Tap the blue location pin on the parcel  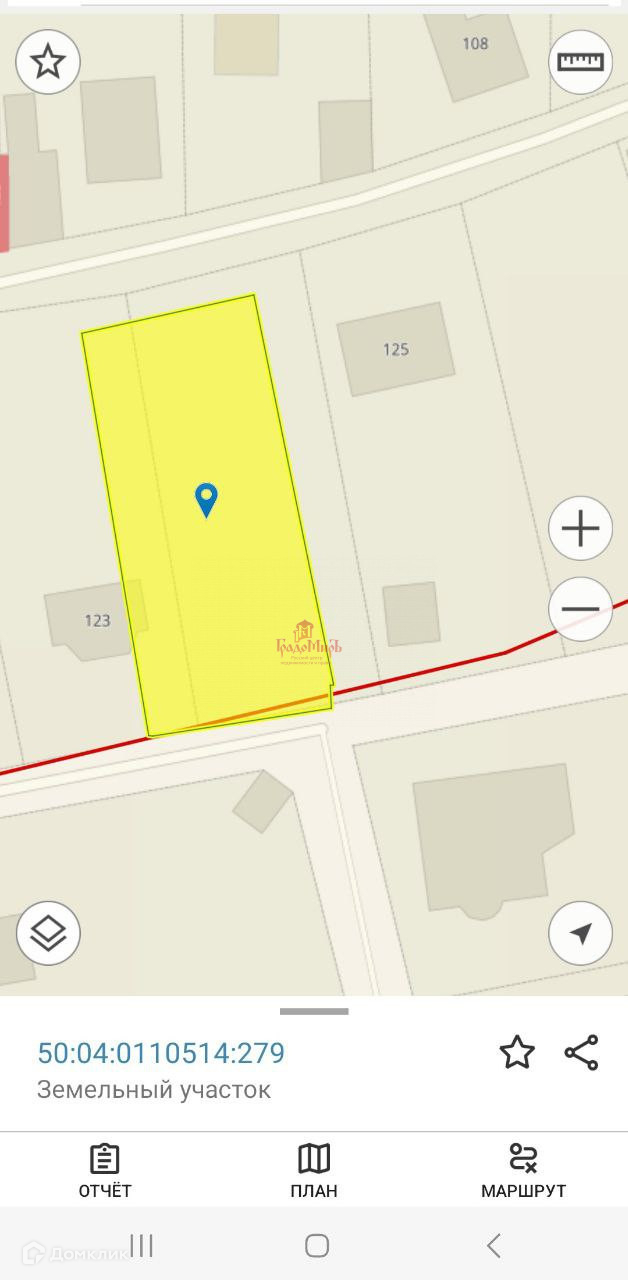[x=206, y=499]
